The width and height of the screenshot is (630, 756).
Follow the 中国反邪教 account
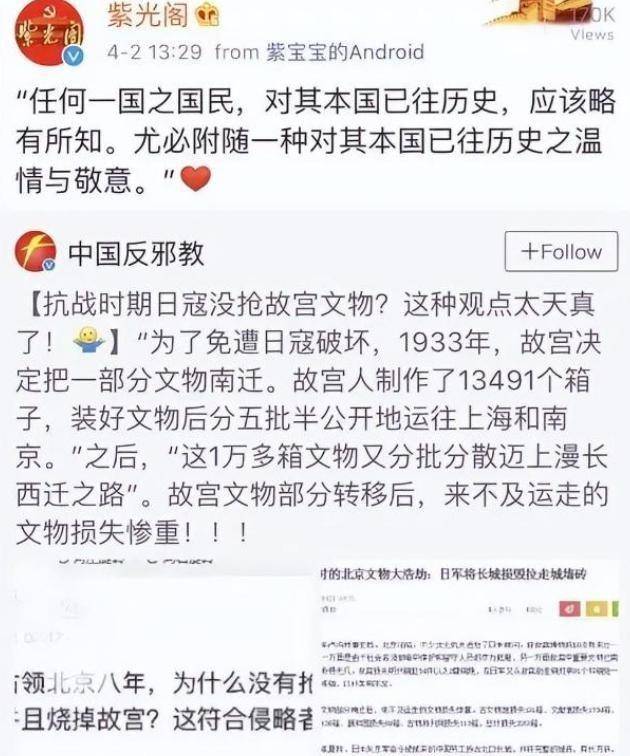point(561,253)
